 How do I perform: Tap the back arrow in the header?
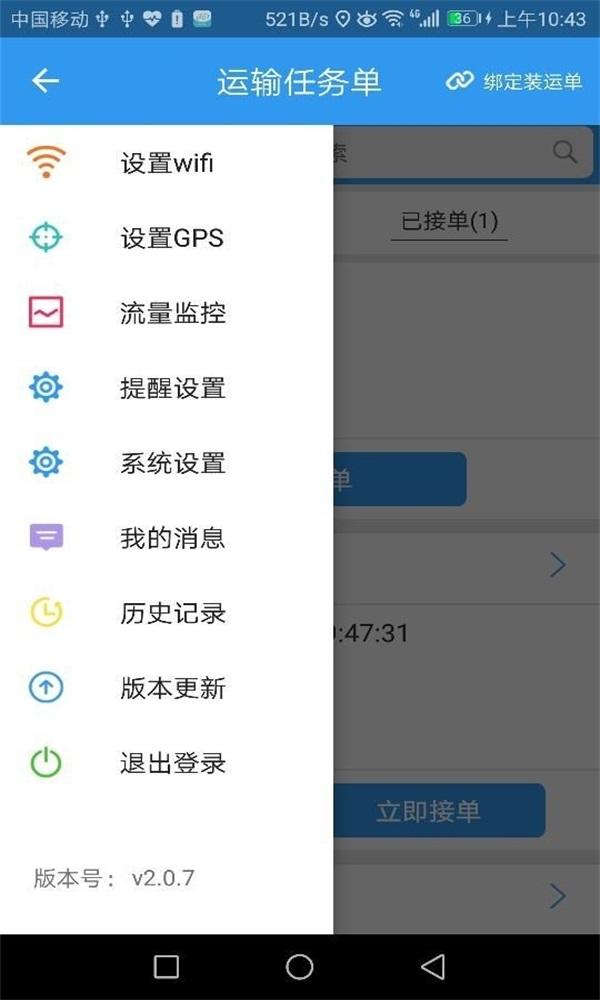tap(46, 81)
